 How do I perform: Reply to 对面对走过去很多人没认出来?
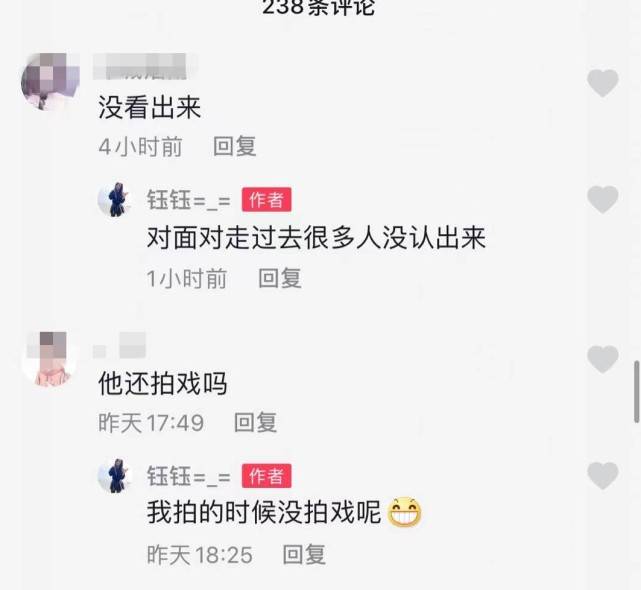tap(280, 279)
